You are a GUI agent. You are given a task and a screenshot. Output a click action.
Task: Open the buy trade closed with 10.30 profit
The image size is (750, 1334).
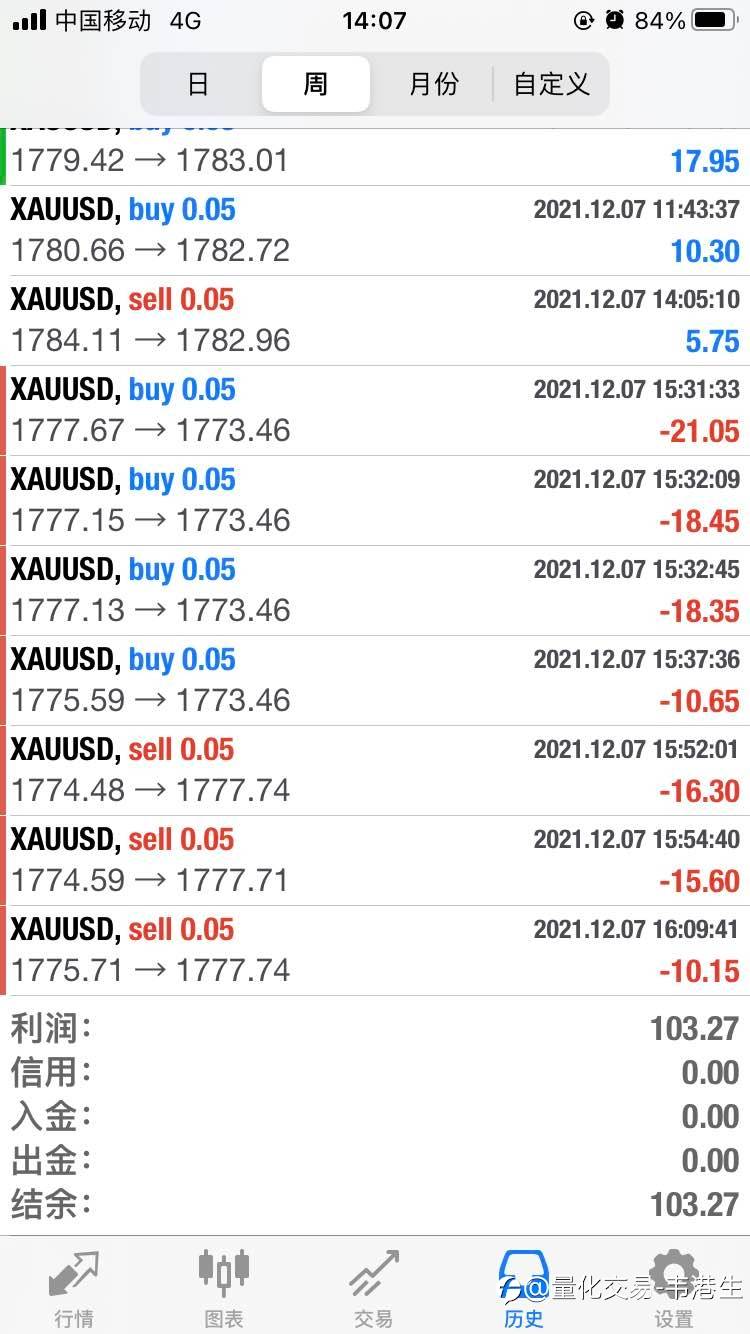pos(375,231)
